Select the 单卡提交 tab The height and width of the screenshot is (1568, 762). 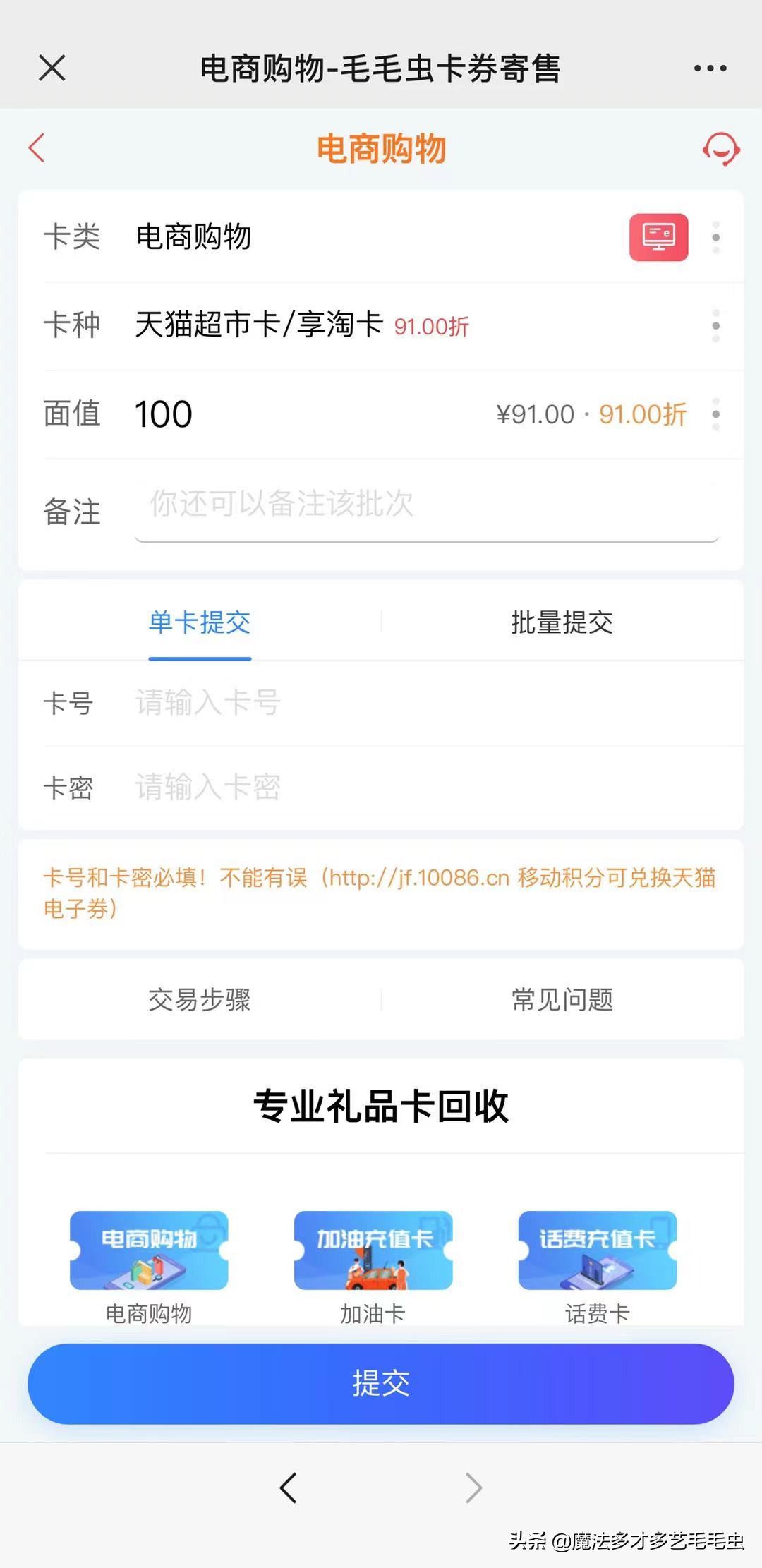click(200, 622)
